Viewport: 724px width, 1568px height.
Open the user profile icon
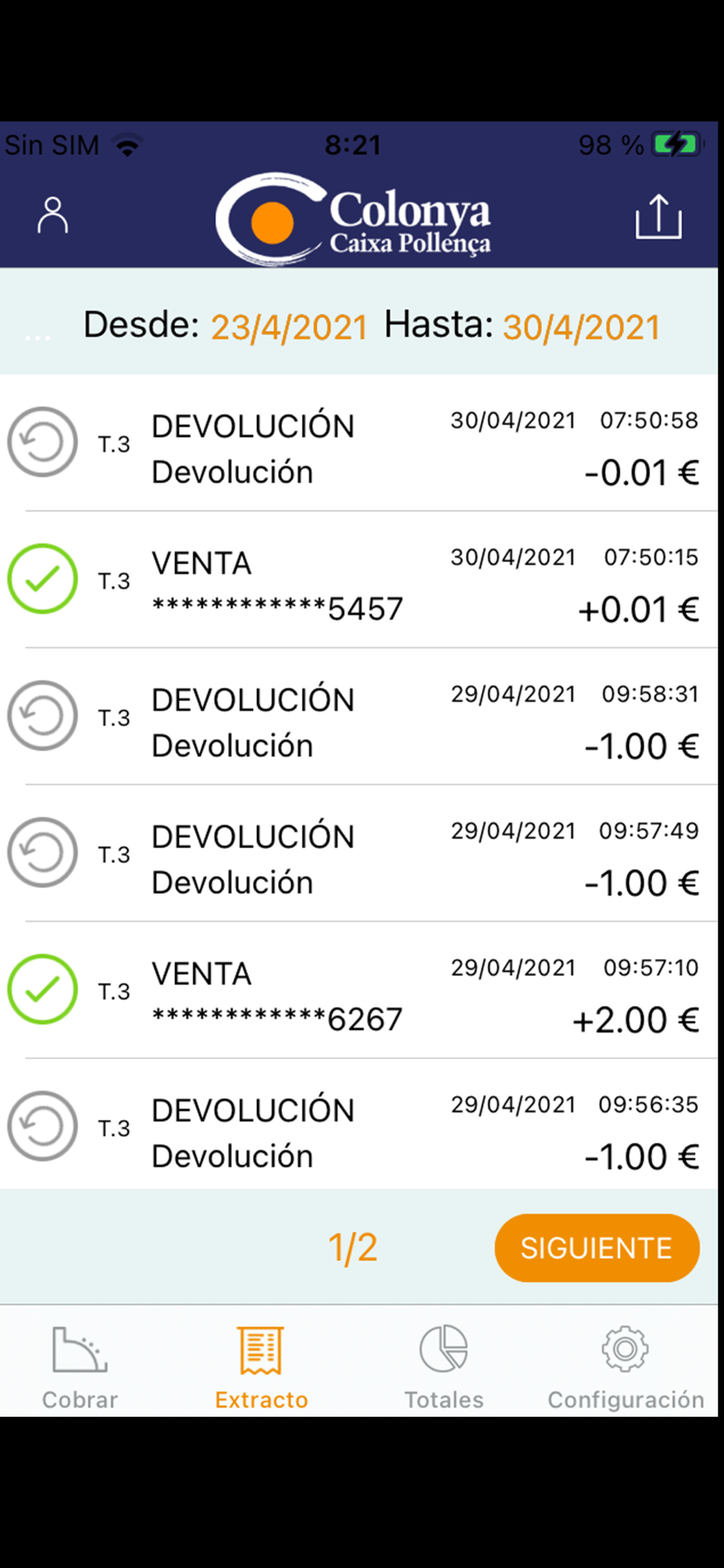[x=53, y=216]
